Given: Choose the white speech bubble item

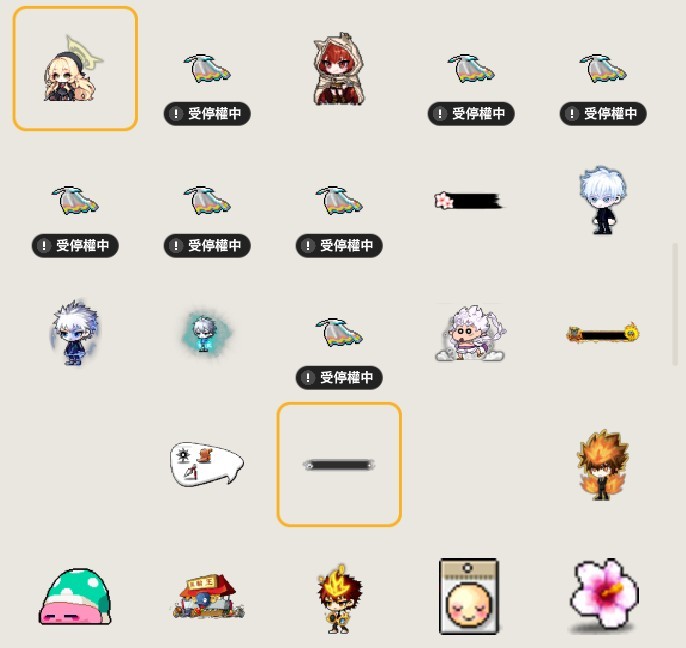Looking at the screenshot, I should click(207, 464).
